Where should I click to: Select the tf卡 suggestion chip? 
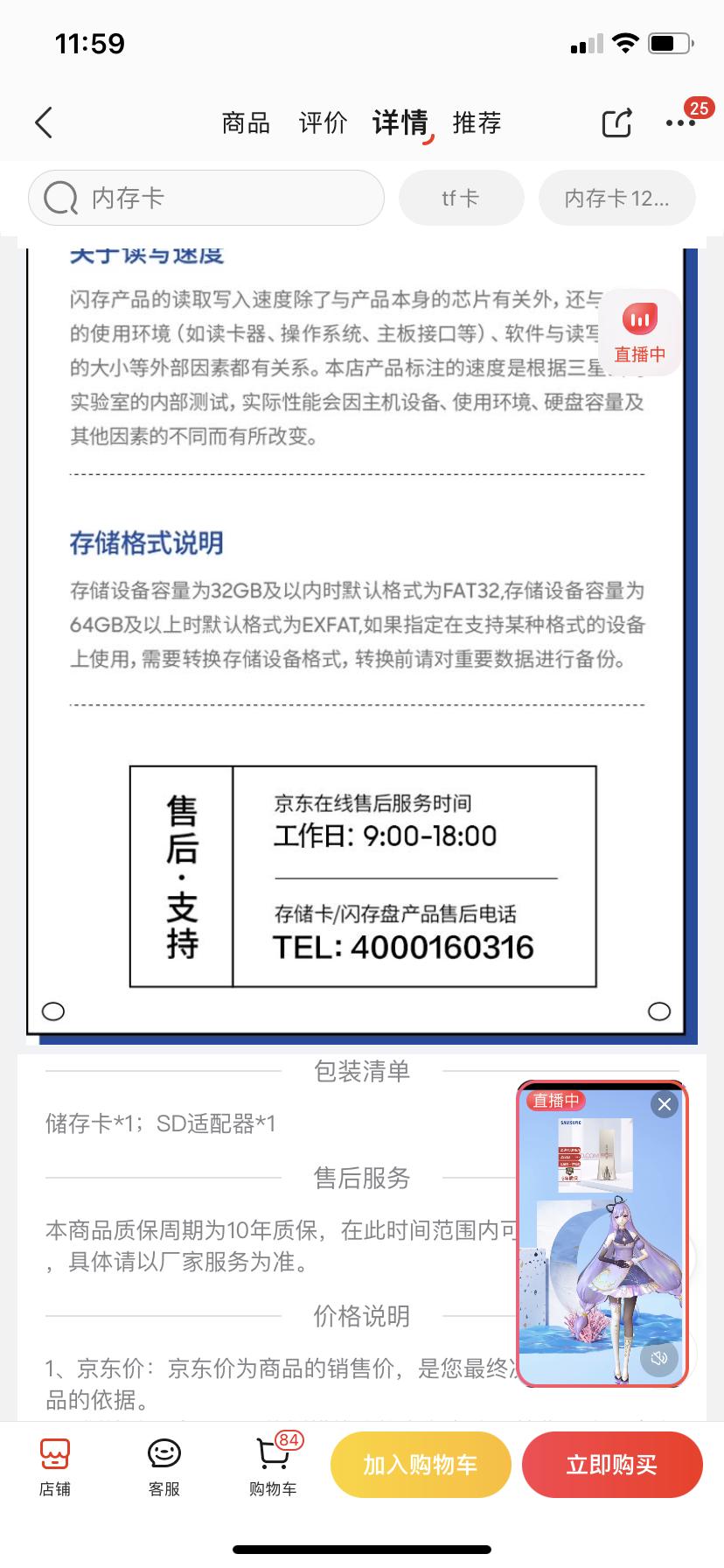pyautogui.click(x=461, y=198)
